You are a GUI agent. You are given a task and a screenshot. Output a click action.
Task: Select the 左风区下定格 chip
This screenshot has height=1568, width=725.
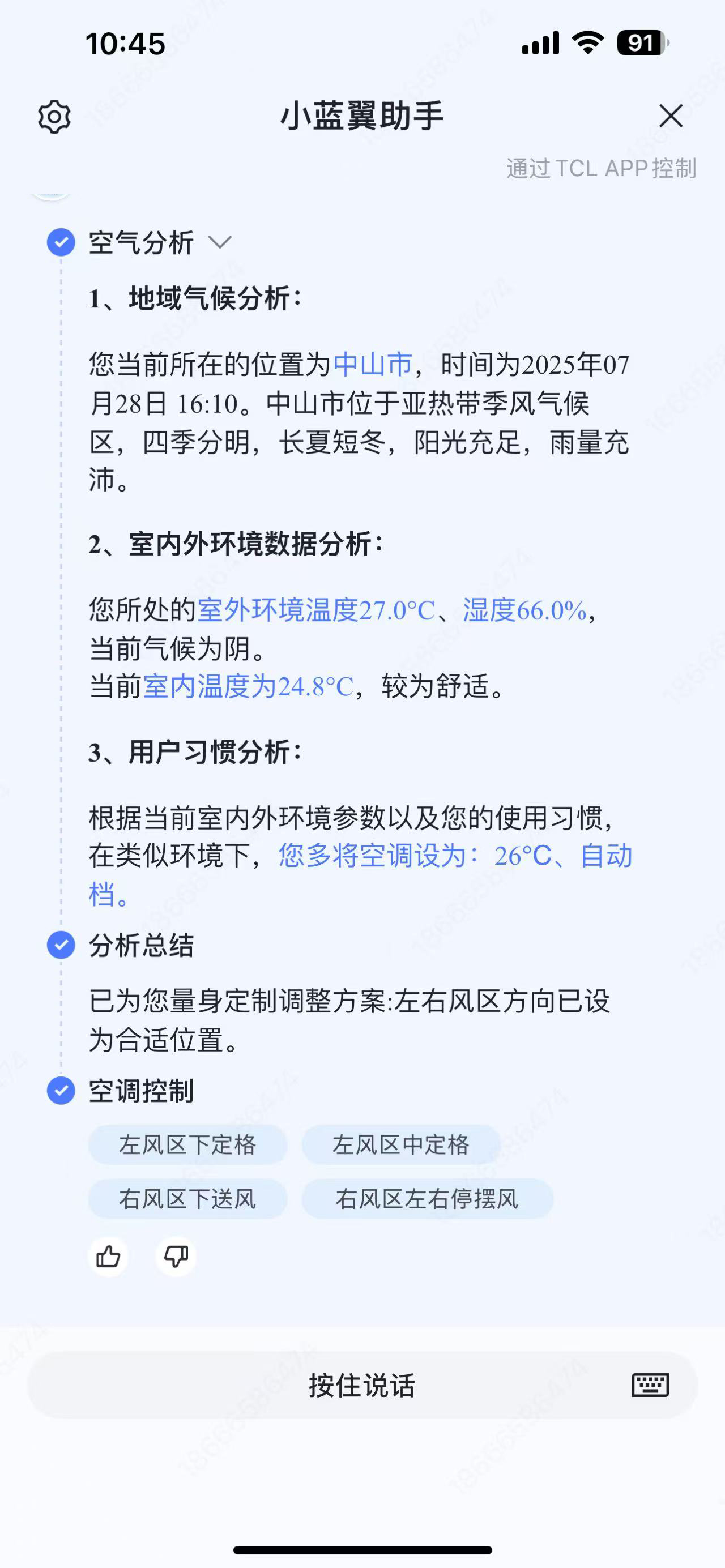[x=187, y=1144]
